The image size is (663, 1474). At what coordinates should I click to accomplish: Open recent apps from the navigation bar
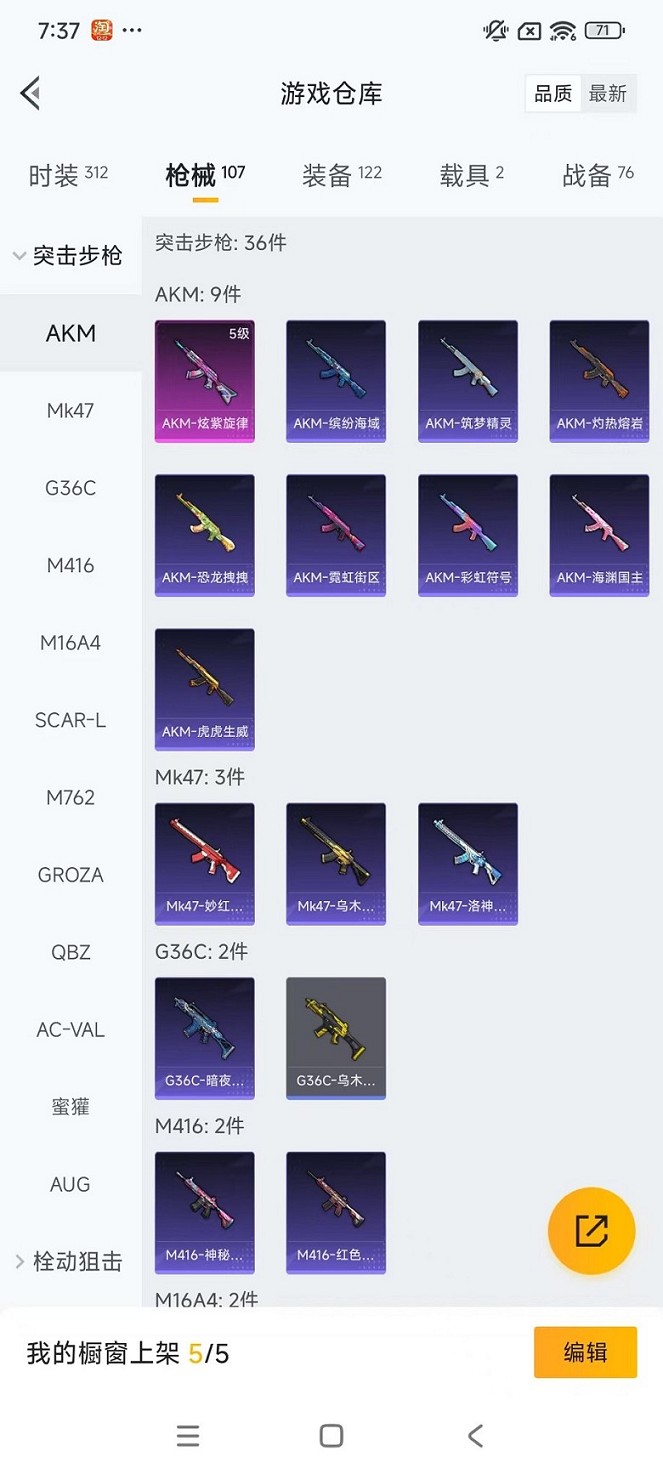point(188,1436)
